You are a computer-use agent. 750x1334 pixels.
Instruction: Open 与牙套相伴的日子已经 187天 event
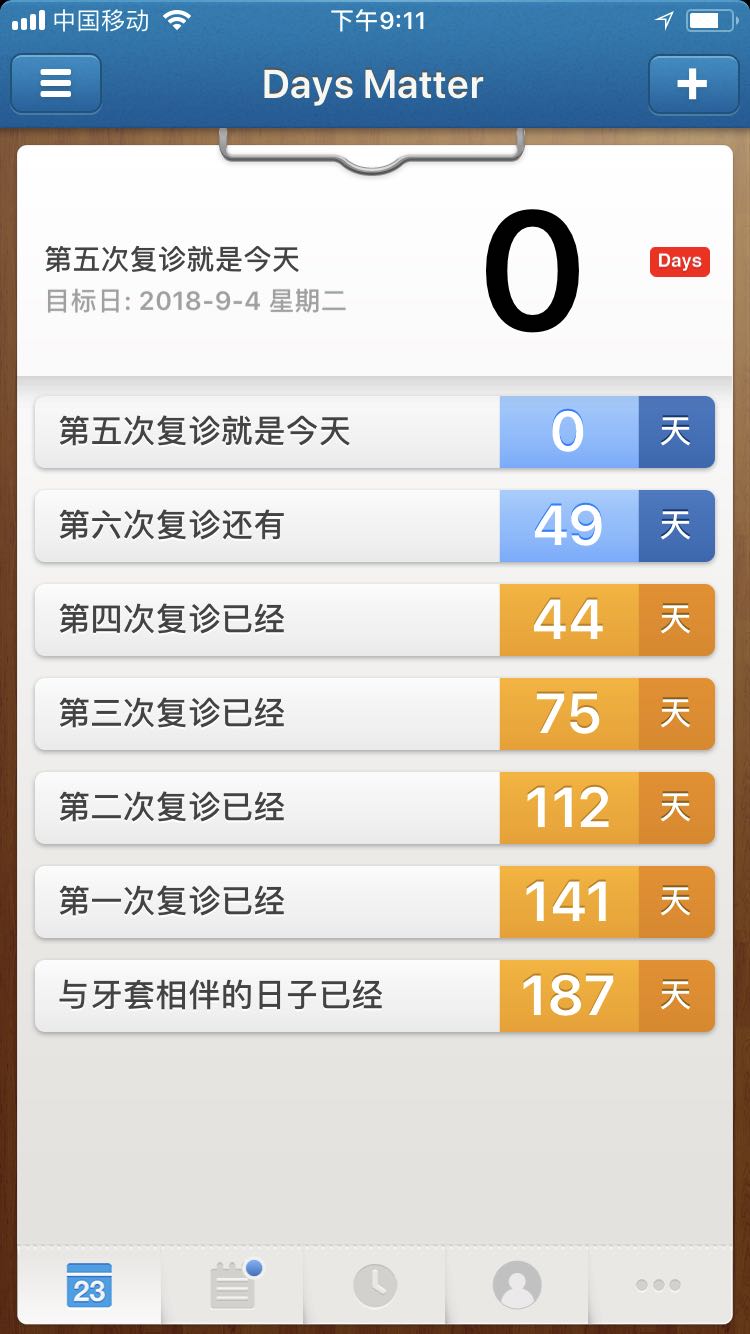click(x=375, y=996)
